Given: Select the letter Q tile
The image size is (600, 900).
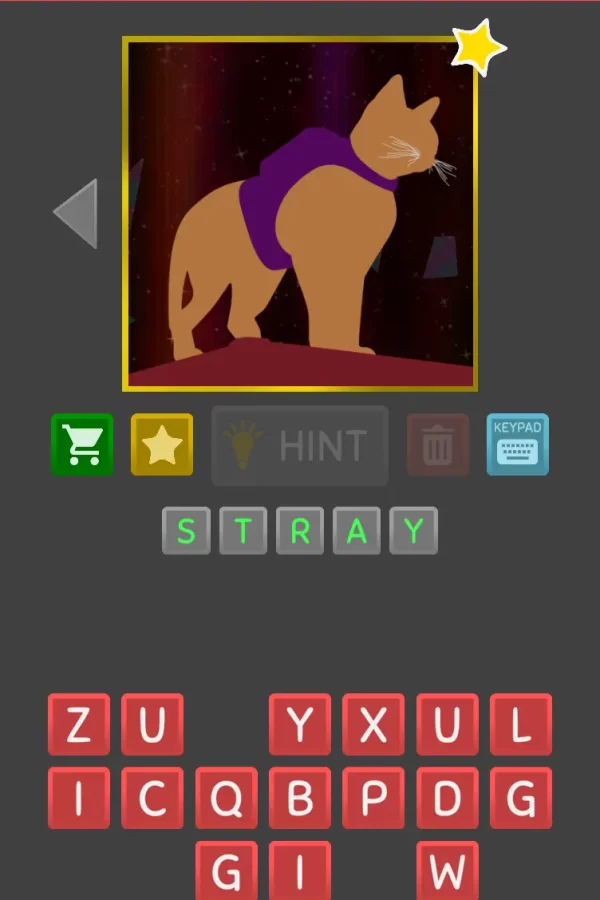Looking at the screenshot, I should coord(226,798).
